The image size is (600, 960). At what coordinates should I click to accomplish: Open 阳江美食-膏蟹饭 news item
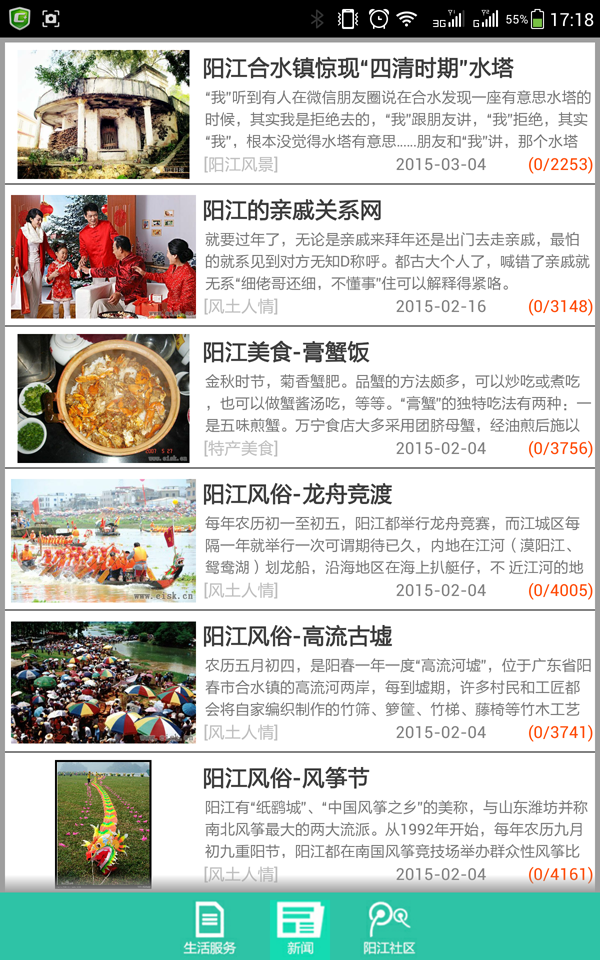point(287,352)
